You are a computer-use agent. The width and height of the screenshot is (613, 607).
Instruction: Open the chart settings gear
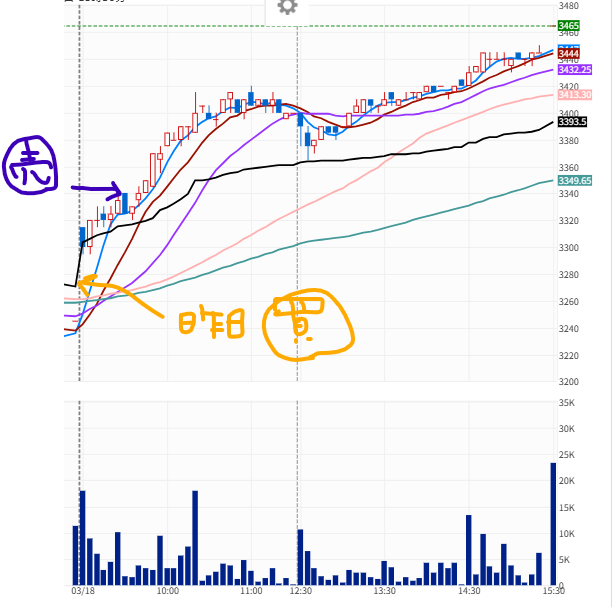point(287,7)
